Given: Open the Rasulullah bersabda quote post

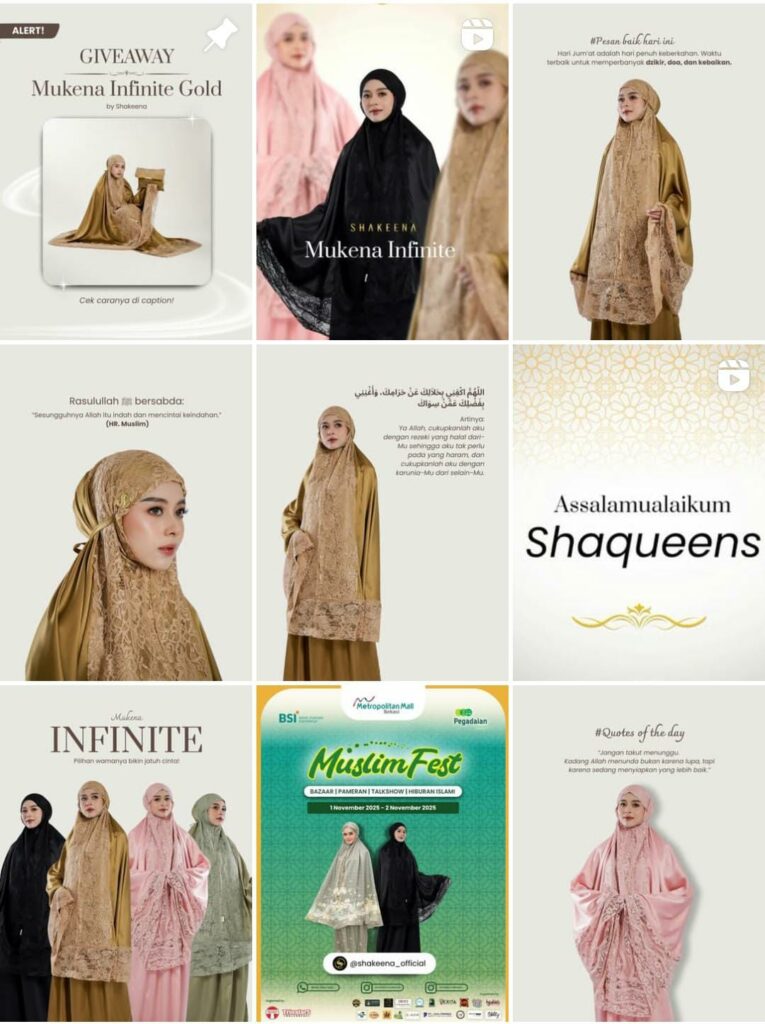Looking at the screenshot, I should [x=126, y=513].
